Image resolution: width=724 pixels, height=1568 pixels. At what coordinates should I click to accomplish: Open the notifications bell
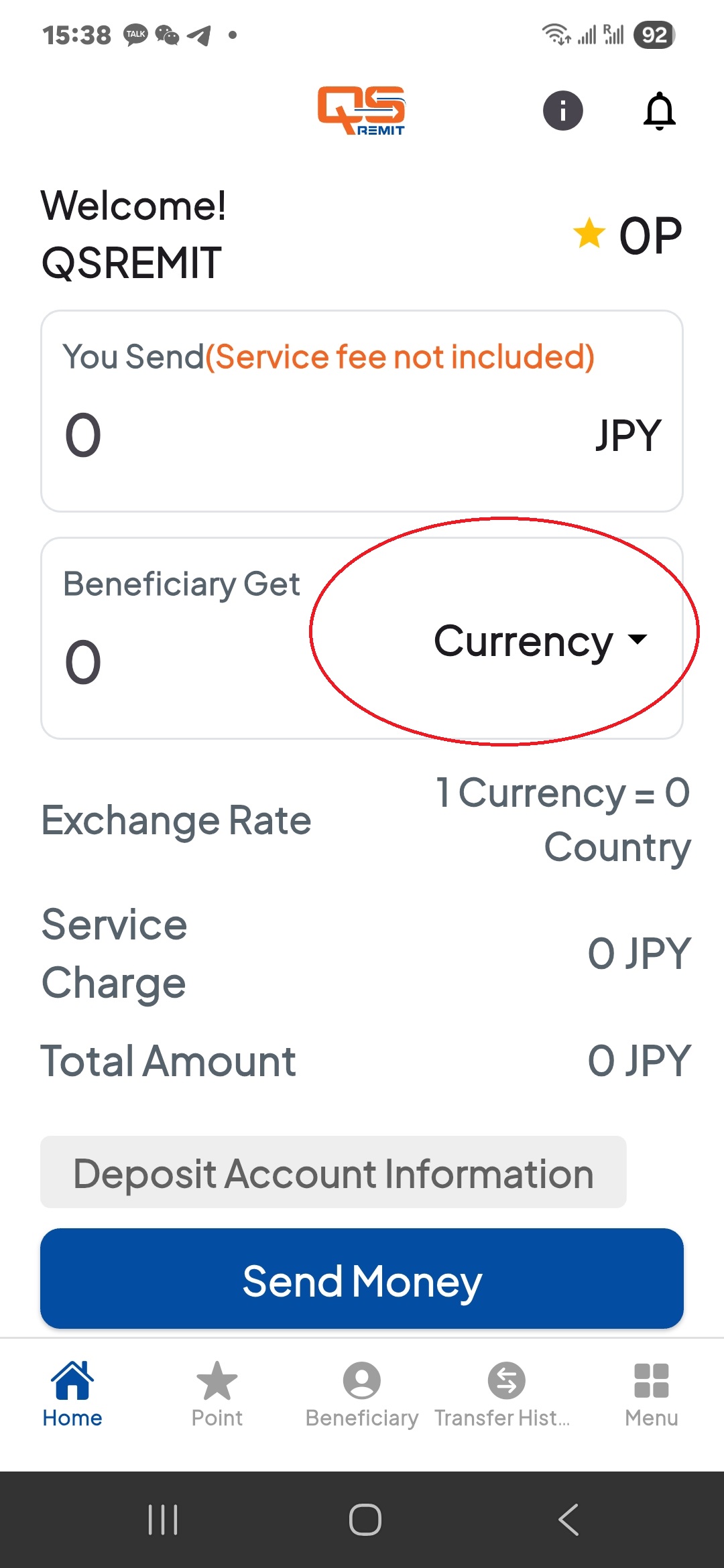(x=659, y=111)
